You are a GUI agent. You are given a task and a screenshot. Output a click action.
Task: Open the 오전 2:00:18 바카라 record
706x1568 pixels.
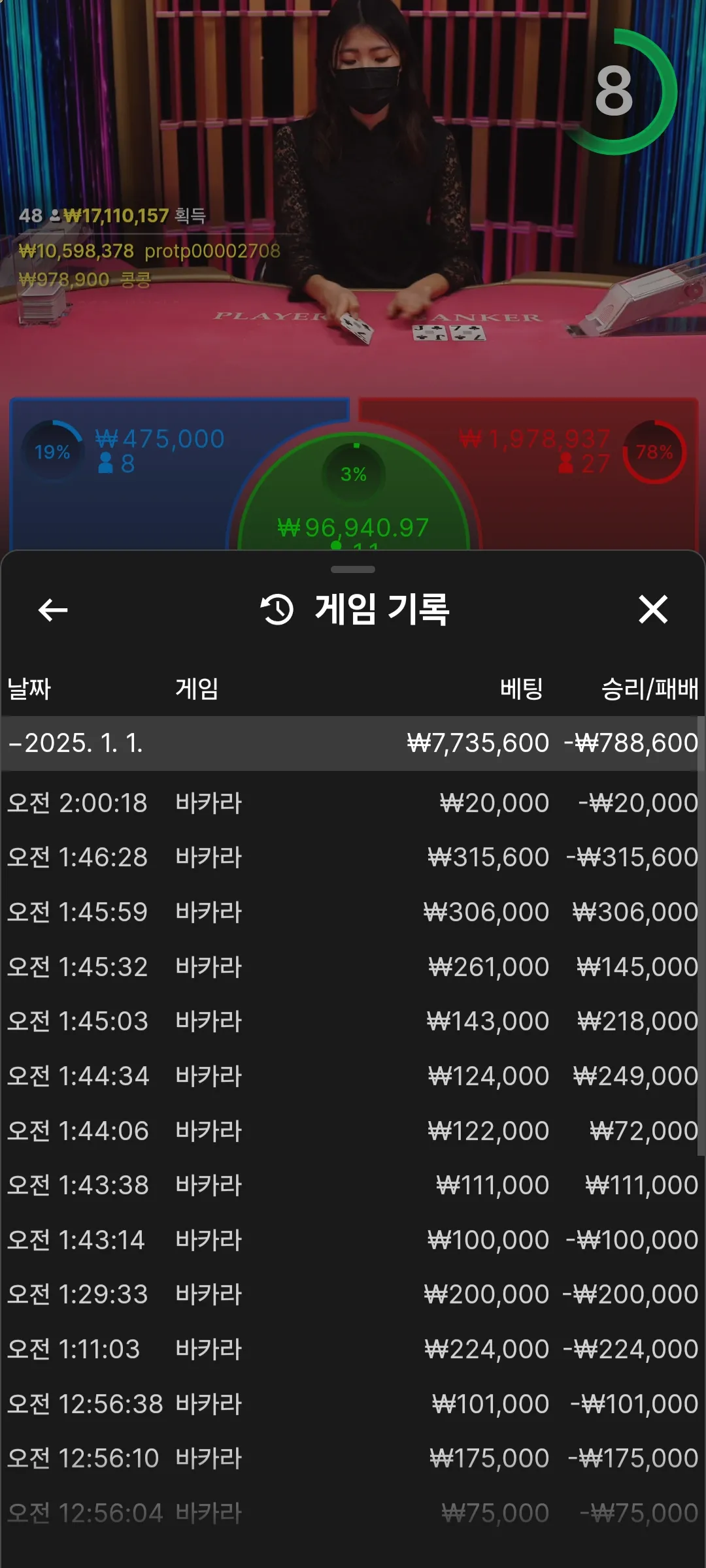[x=353, y=803]
